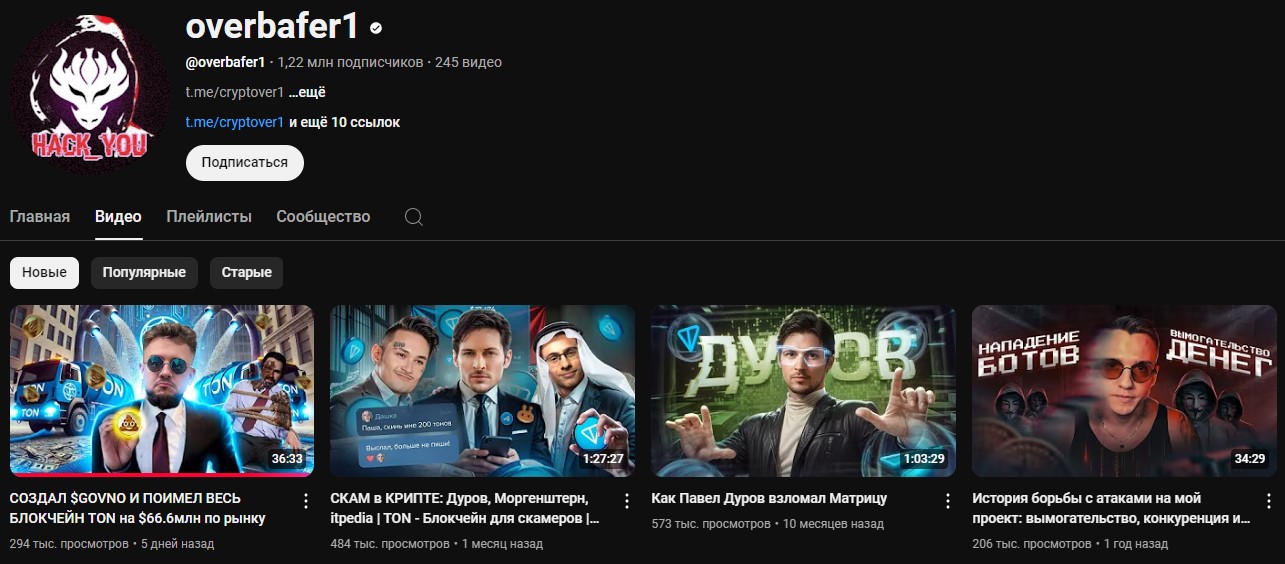
Task: Open the Сообщество tab
Action: [323, 217]
